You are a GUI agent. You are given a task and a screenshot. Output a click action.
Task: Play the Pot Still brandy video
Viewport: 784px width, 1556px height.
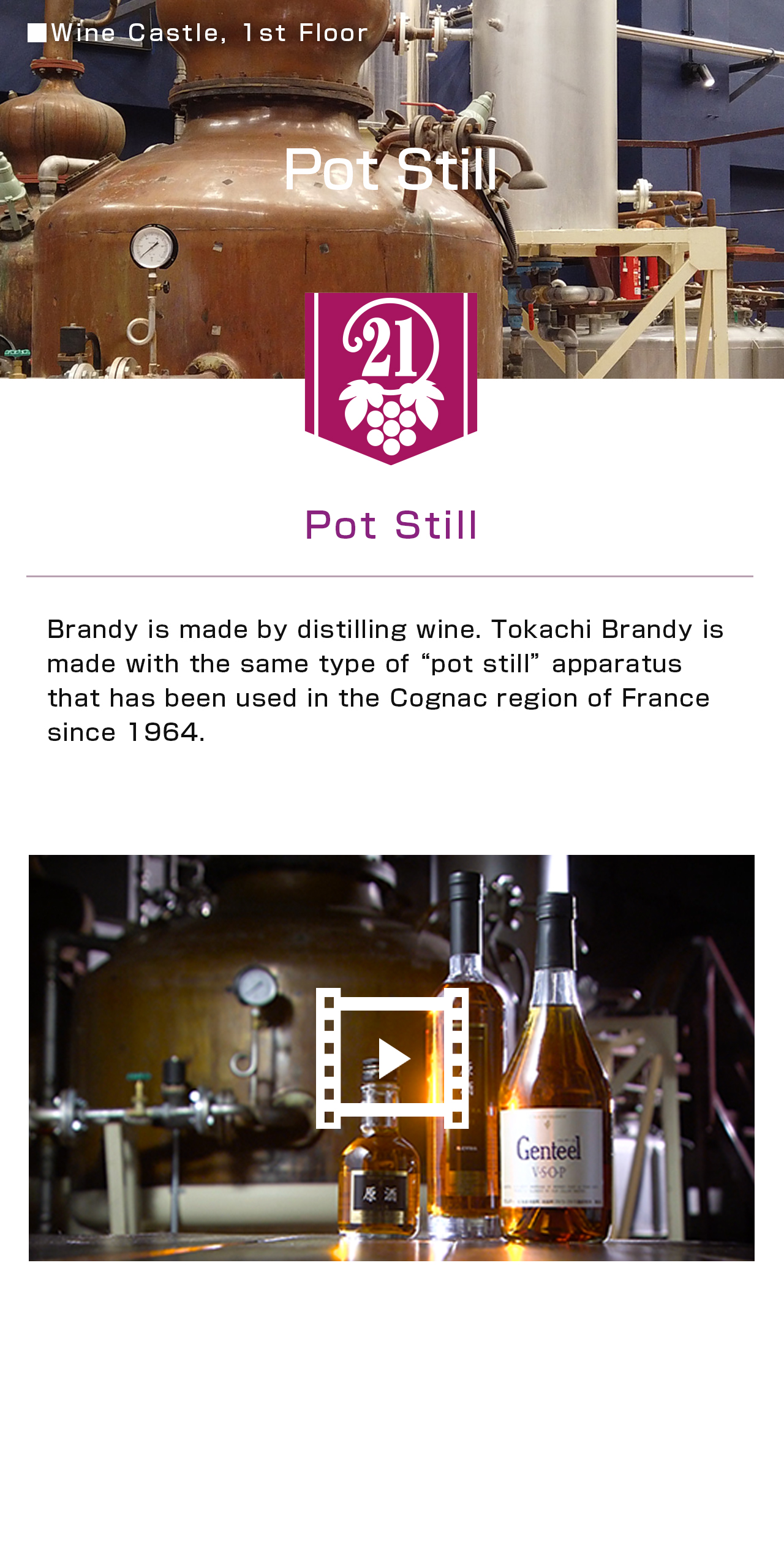(x=392, y=1058)
